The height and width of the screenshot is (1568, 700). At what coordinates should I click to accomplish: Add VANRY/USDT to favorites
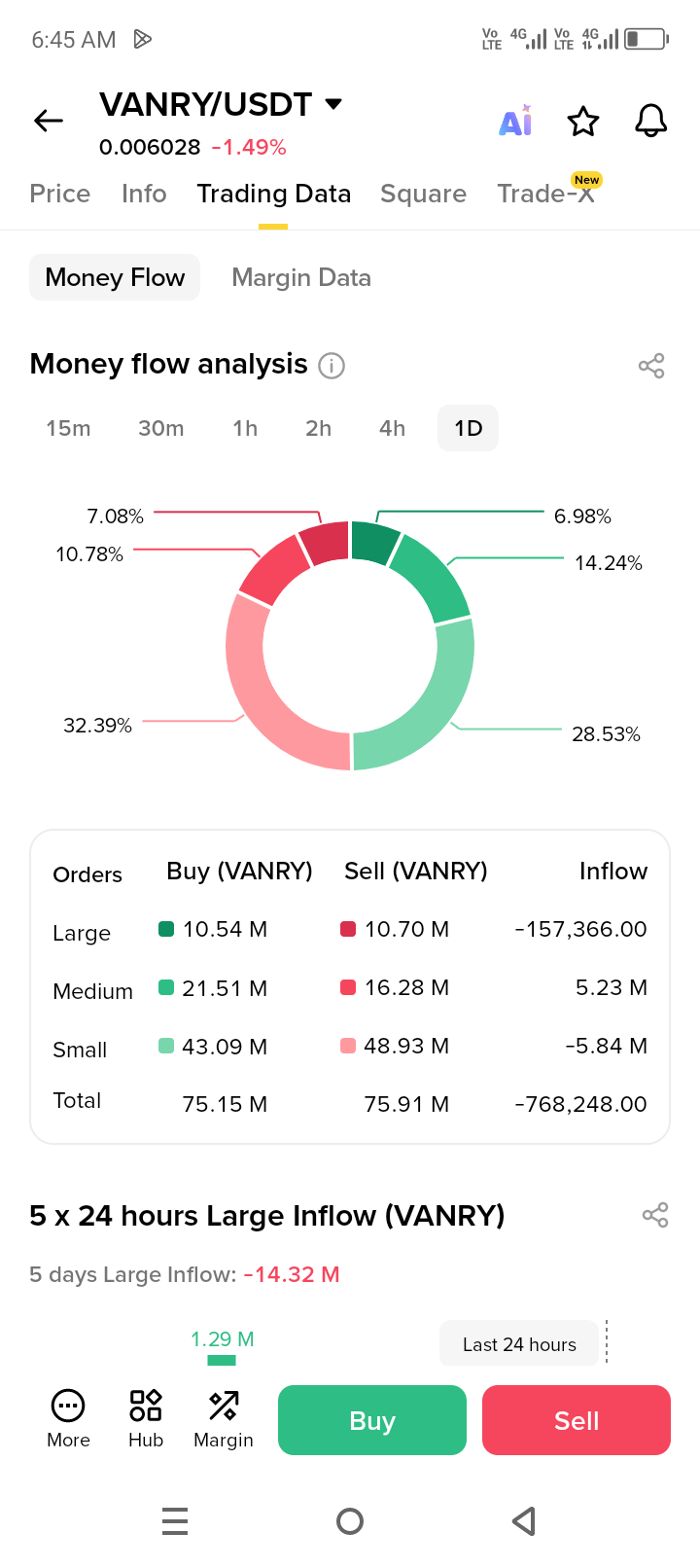583,122
